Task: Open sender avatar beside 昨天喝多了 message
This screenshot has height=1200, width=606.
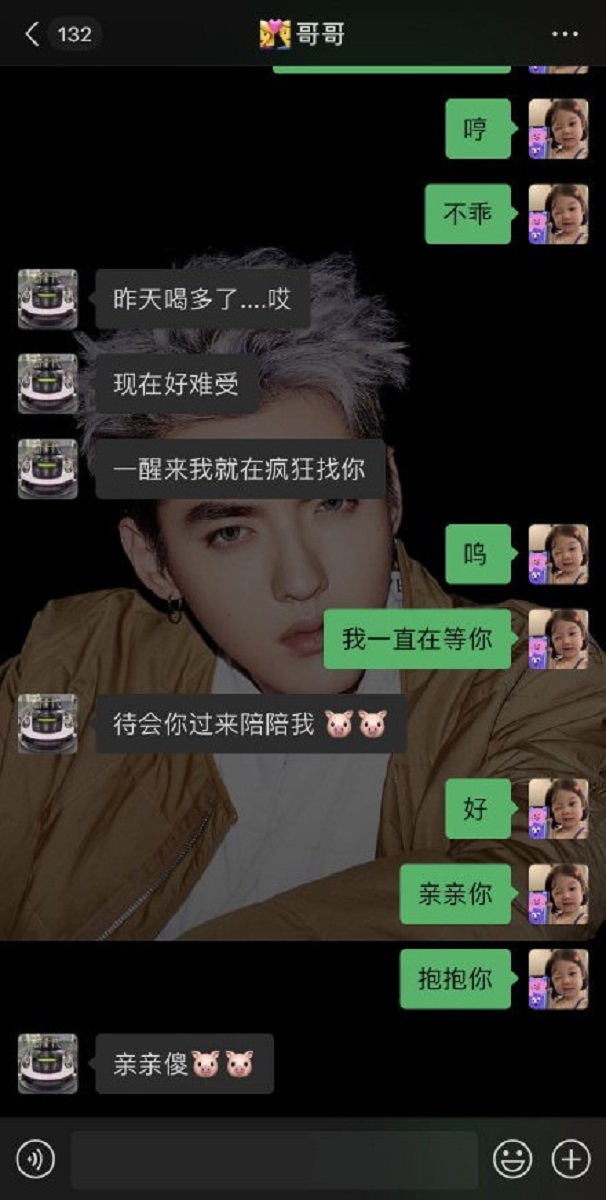Action: pyautogui.click(x=47, y=299)
